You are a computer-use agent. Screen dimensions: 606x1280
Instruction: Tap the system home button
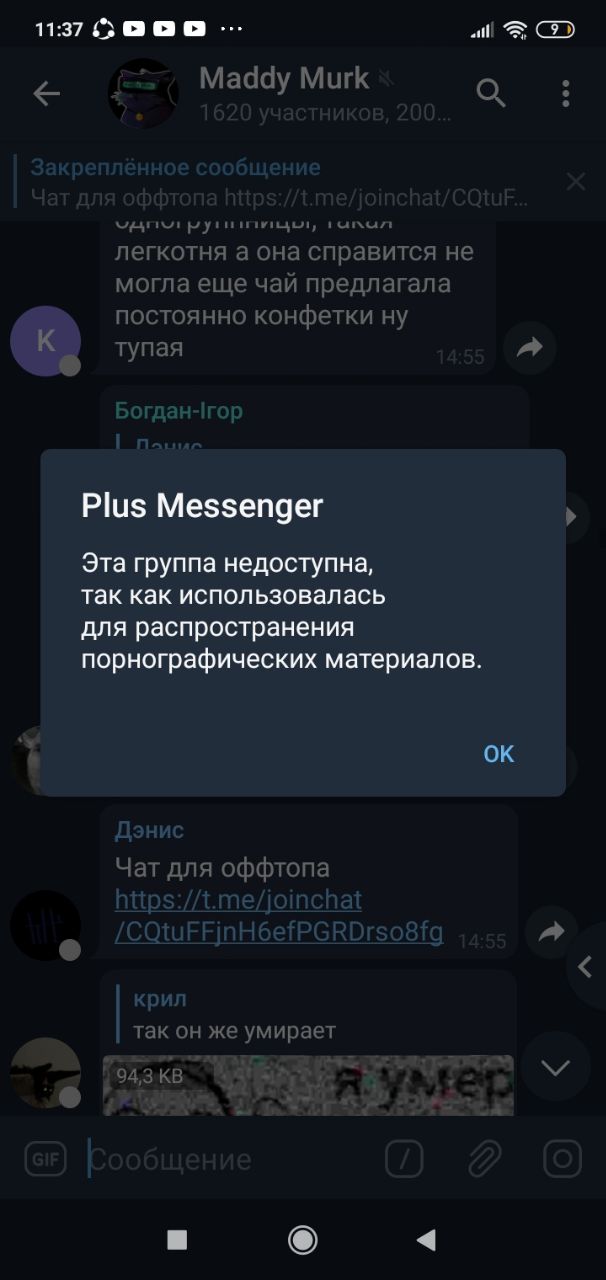pyautogui.click(x=302, y=1240)
